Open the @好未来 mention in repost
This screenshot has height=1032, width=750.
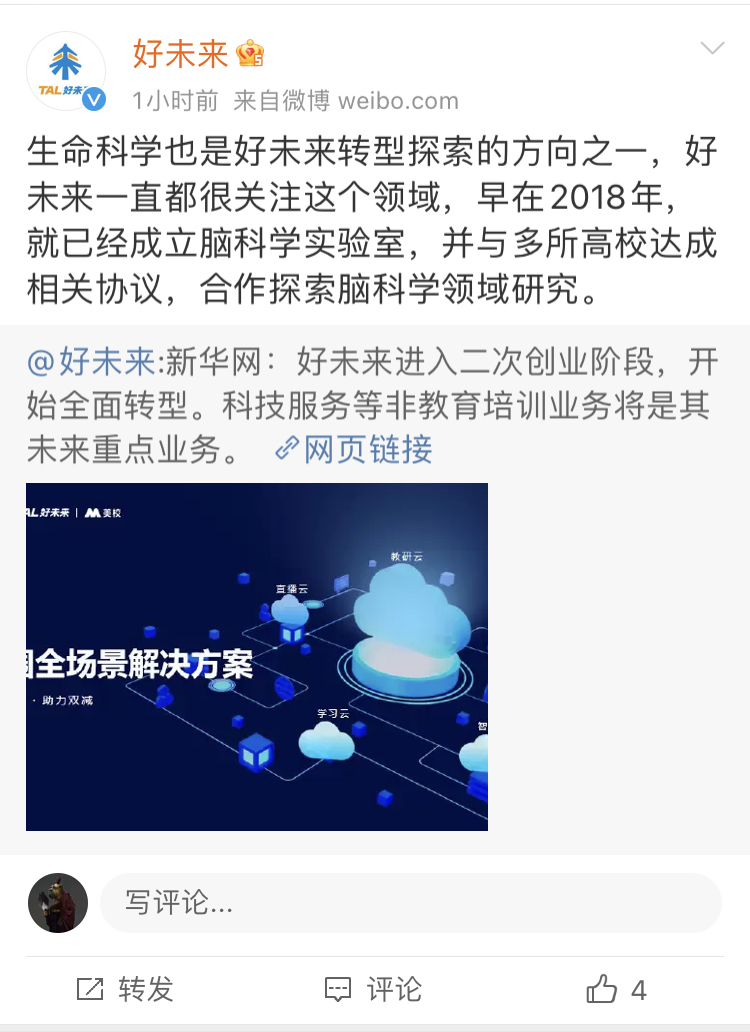pos(91,361)
